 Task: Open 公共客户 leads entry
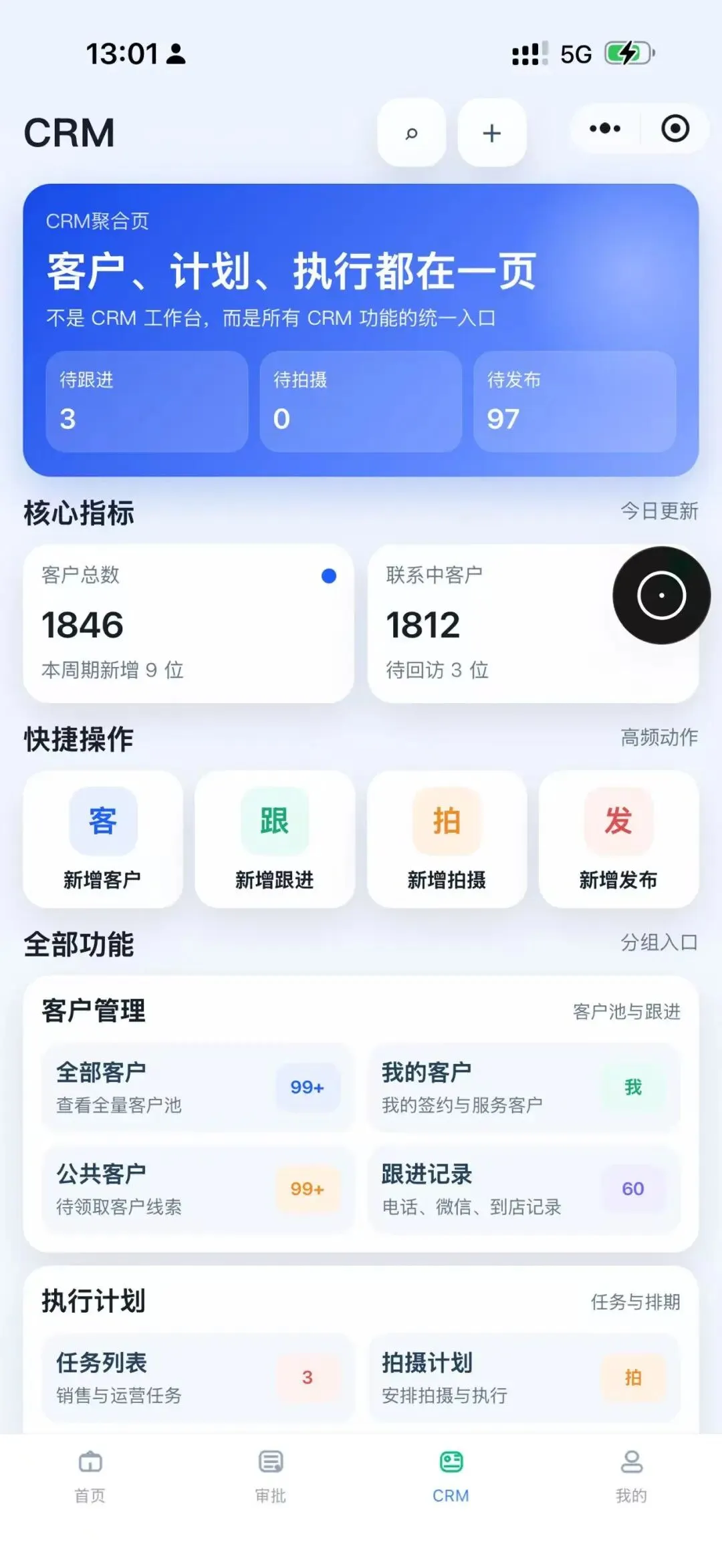198,1189
